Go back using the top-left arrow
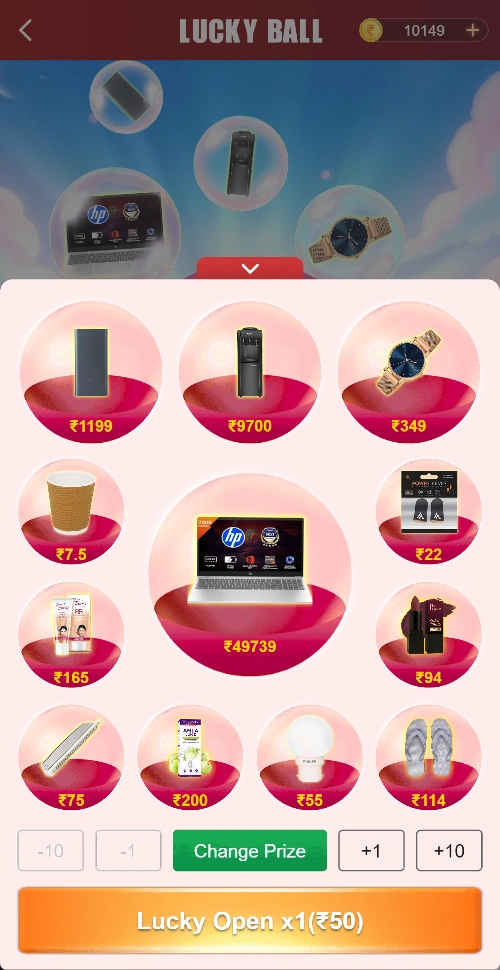Viewport: 500px width, 970px height. 25,30
